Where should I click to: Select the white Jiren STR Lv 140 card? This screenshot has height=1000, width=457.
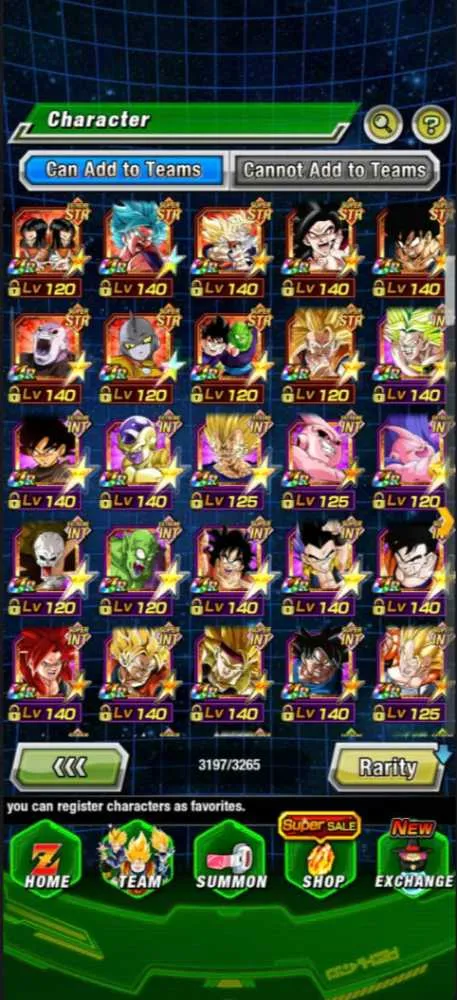coord(47,355)
